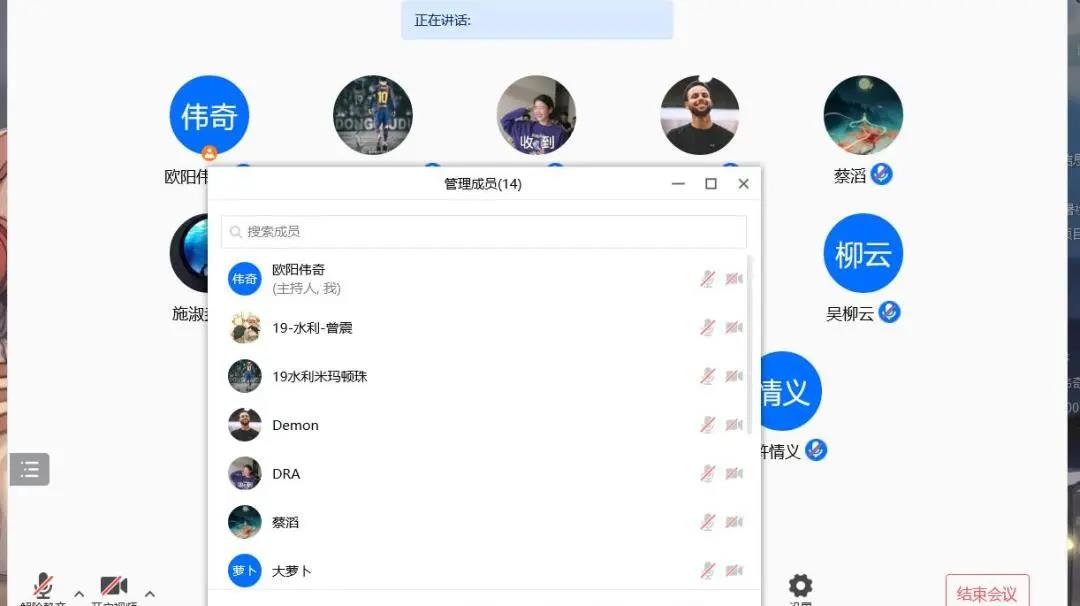Close the 管理成员 member panel
Viewport: 1080px width, 606px height.
coord(743,184)
